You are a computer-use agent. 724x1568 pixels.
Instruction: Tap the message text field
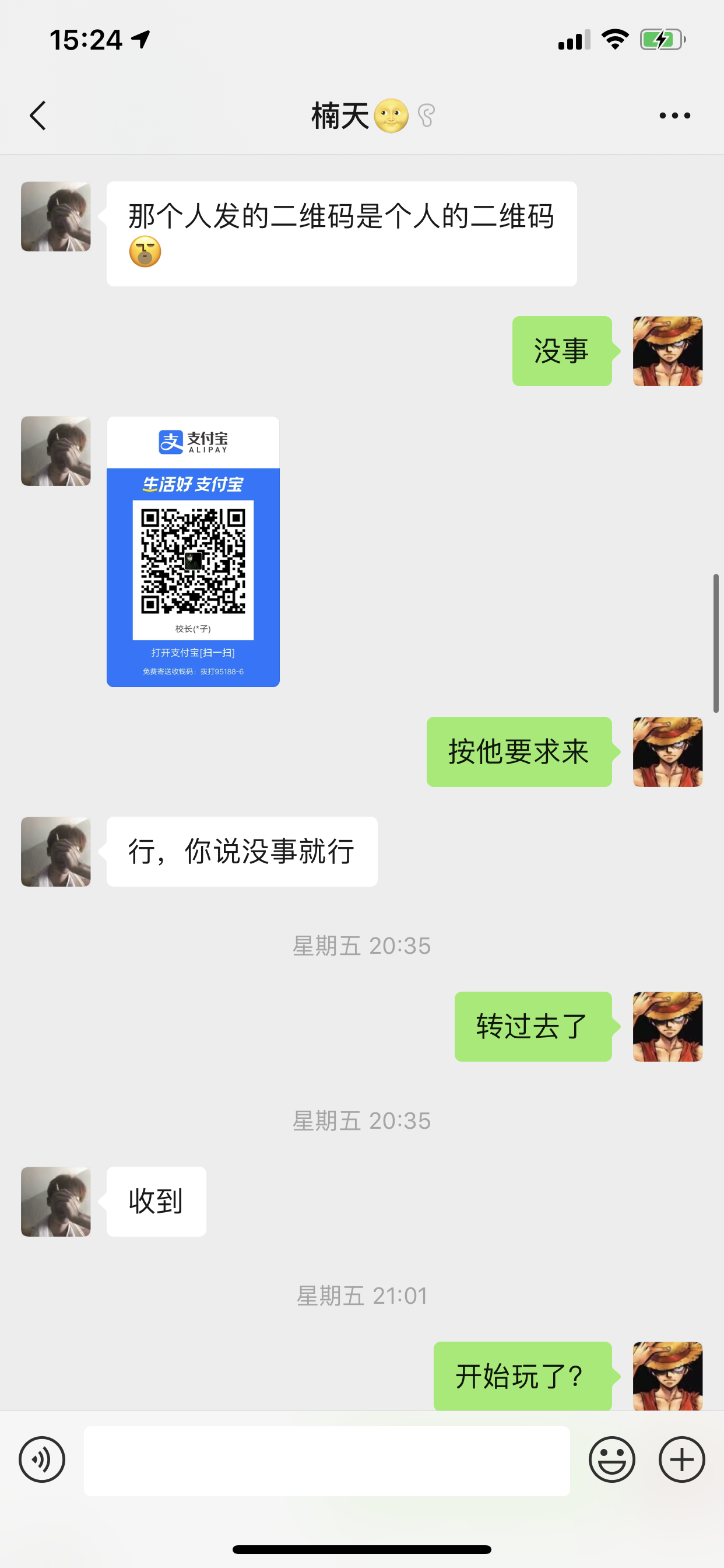point(326,1460)
